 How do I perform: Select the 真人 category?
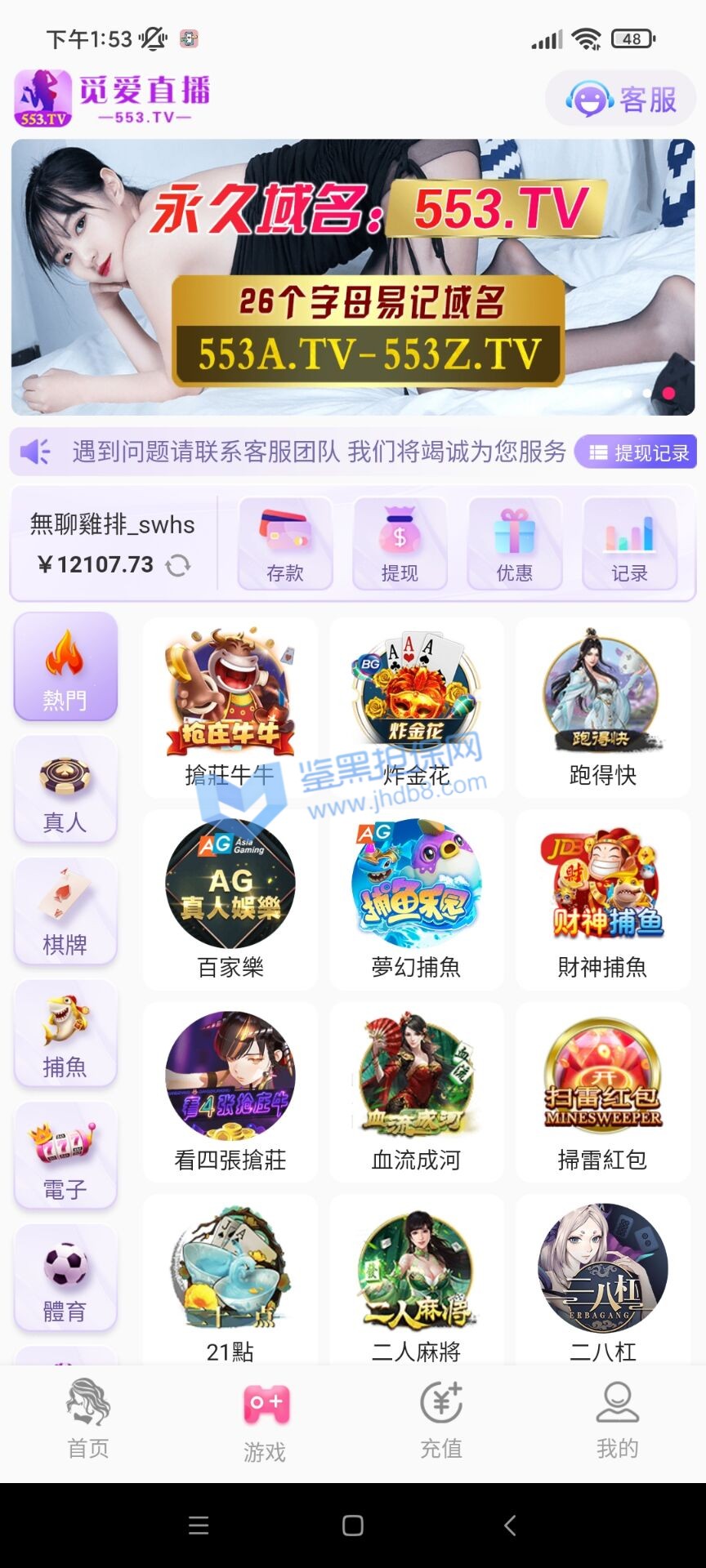65,790
